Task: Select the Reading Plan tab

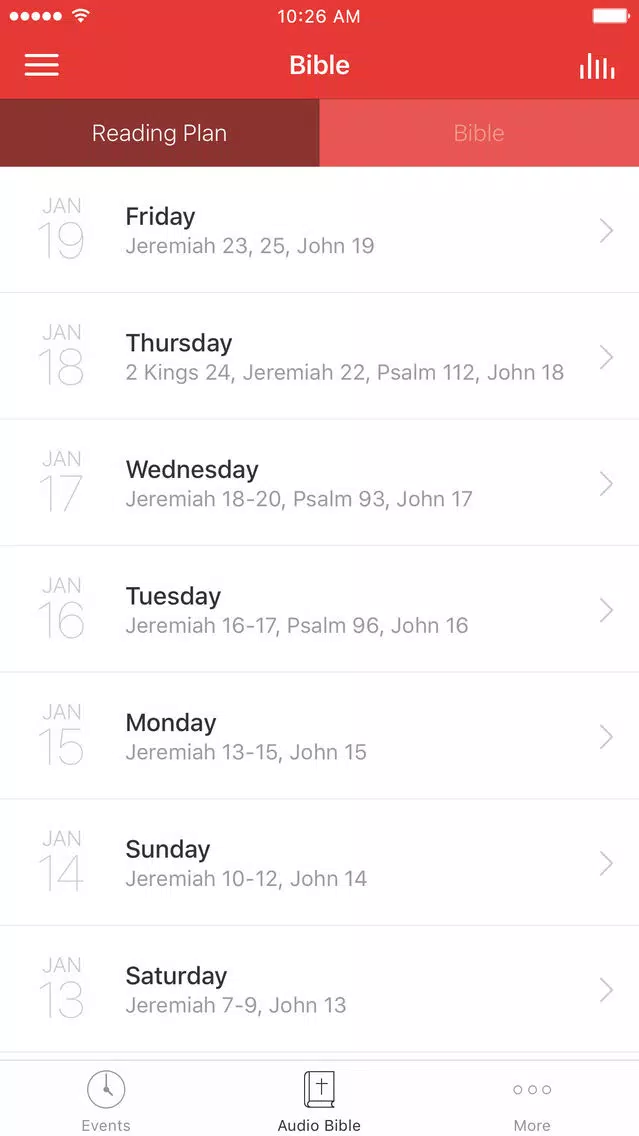Action: point(159,133)
